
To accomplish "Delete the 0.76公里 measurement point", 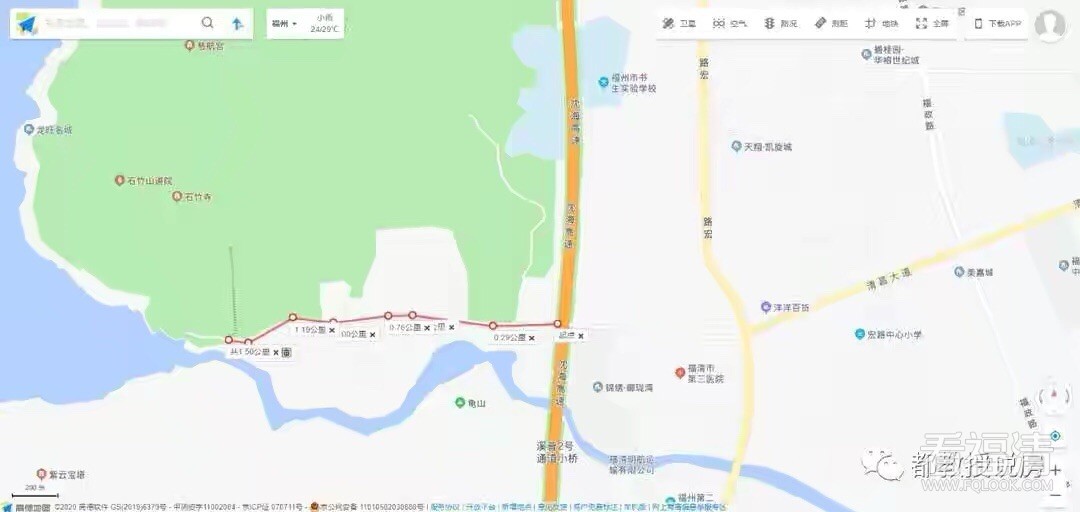I will click(427, 328).
